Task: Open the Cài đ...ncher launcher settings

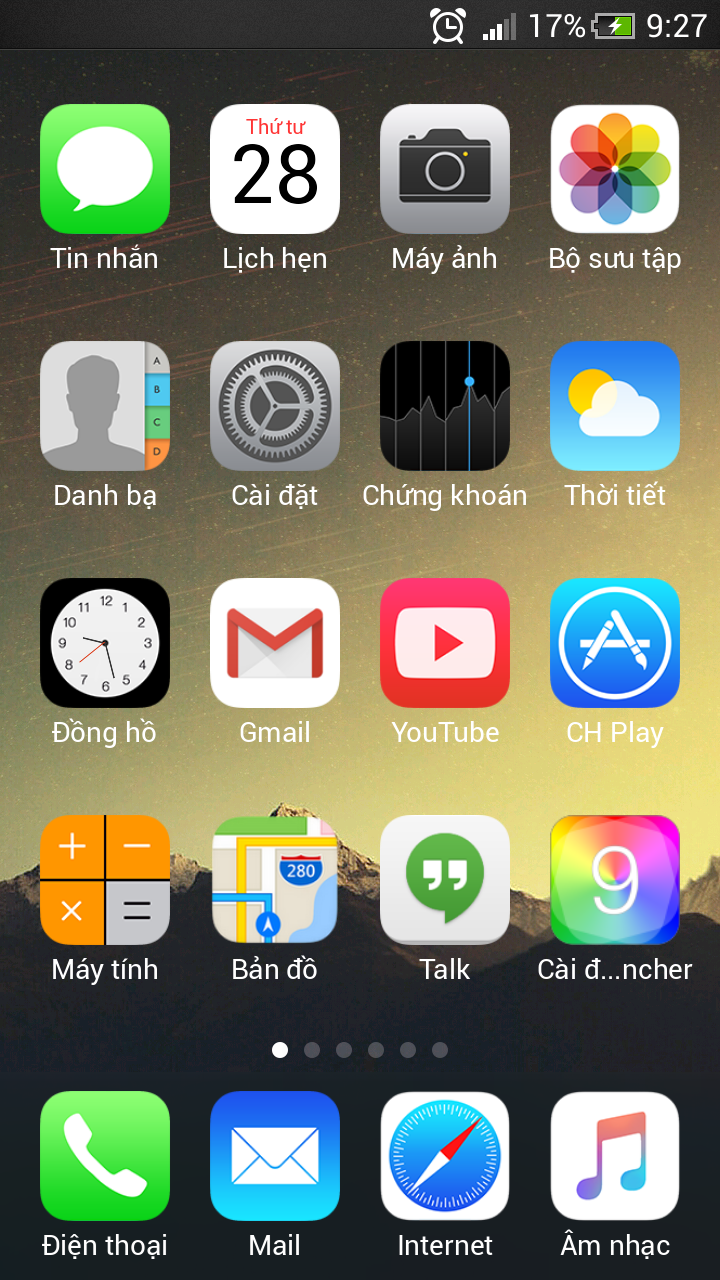Action: click(x=615, y=880)
